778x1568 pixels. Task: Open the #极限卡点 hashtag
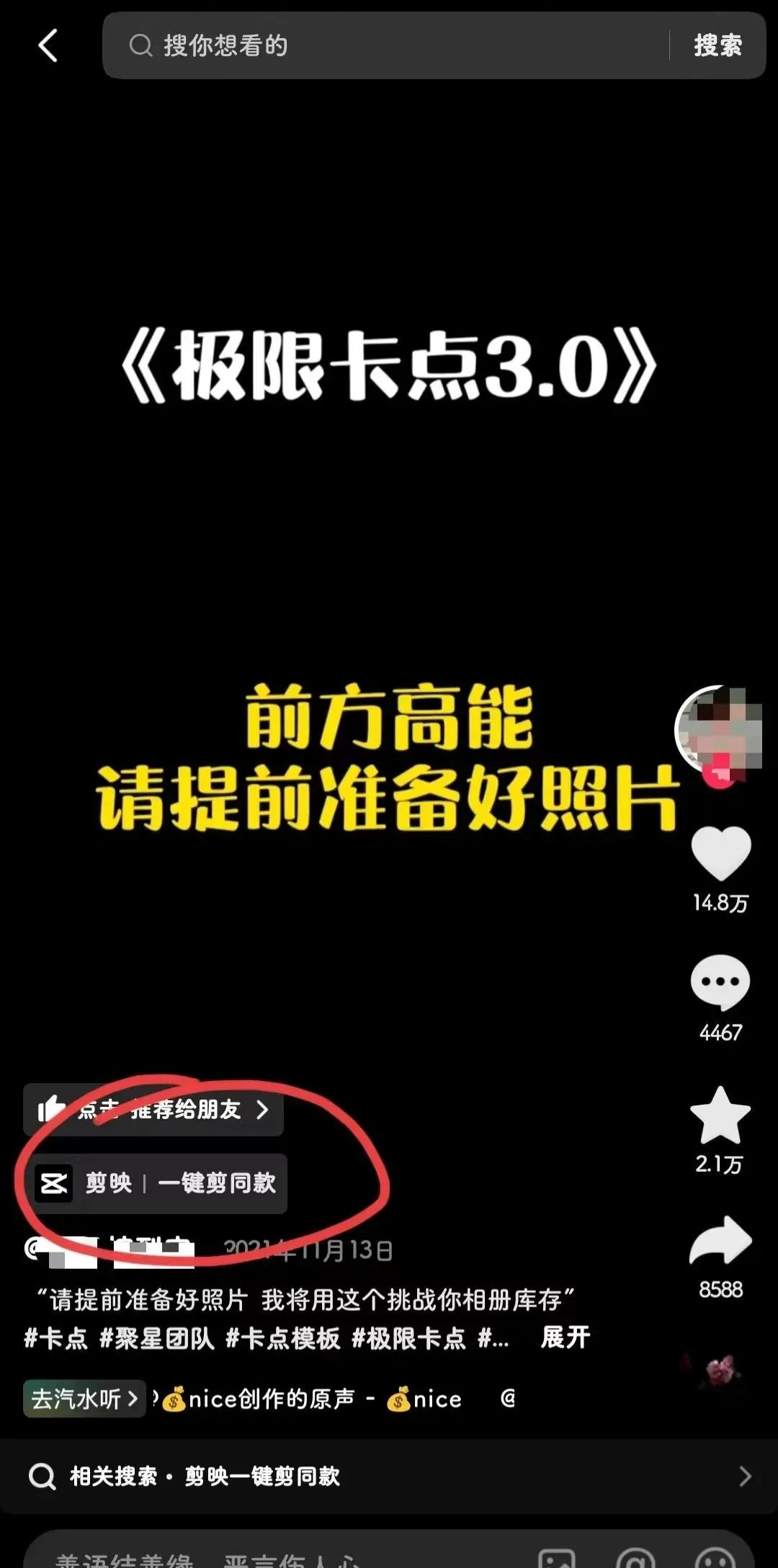coord(408,1338)
